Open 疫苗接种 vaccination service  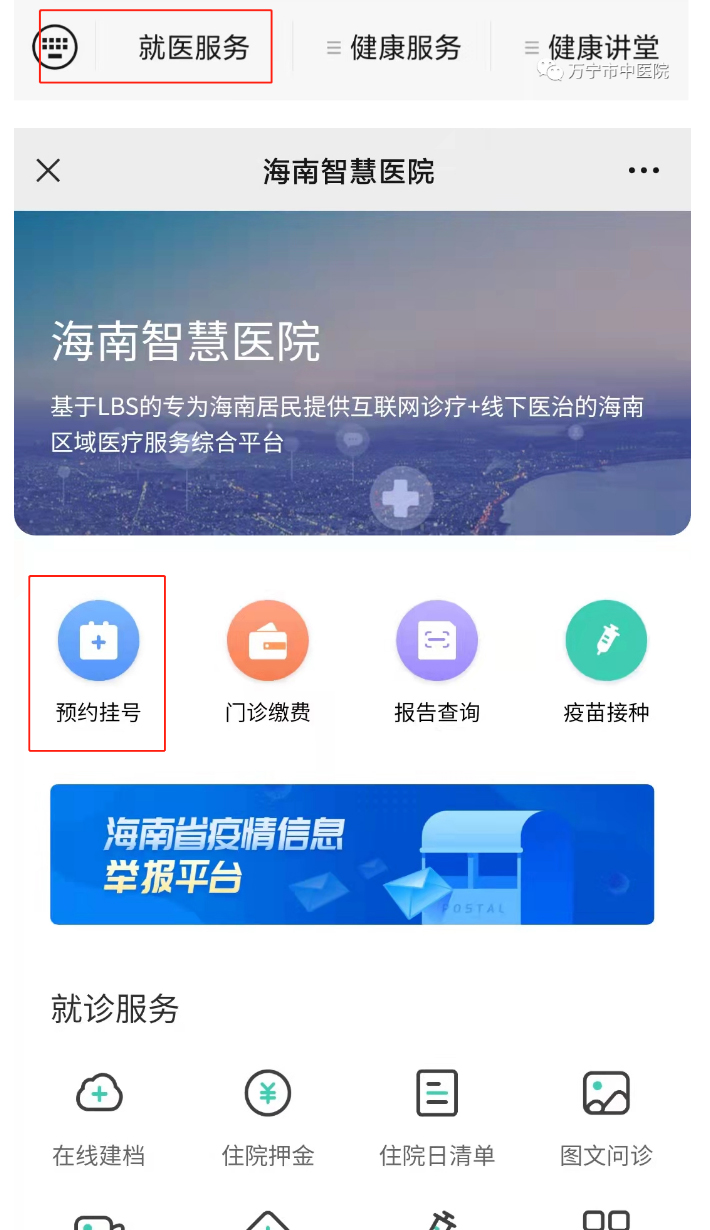(606, 662)
